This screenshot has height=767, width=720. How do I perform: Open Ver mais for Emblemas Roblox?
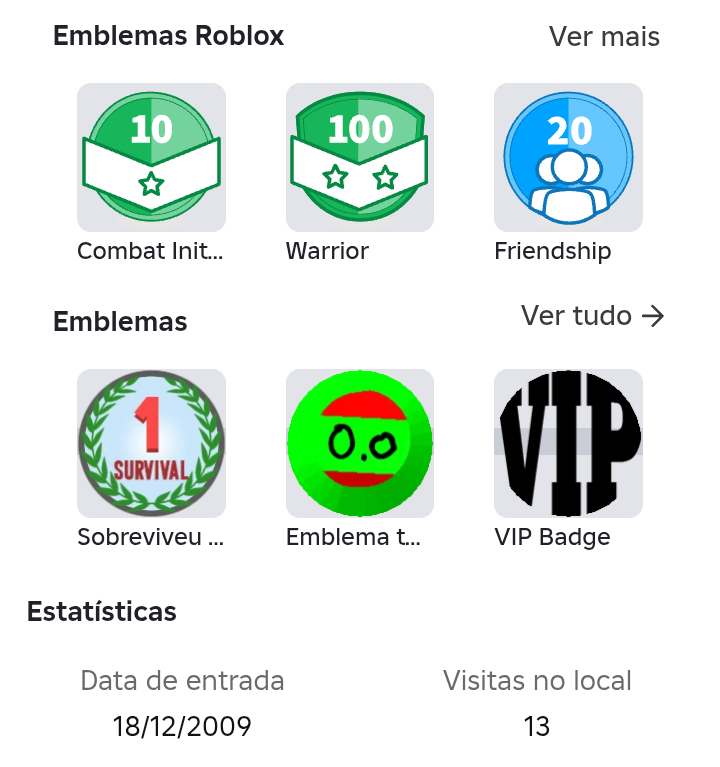point(603,37)
